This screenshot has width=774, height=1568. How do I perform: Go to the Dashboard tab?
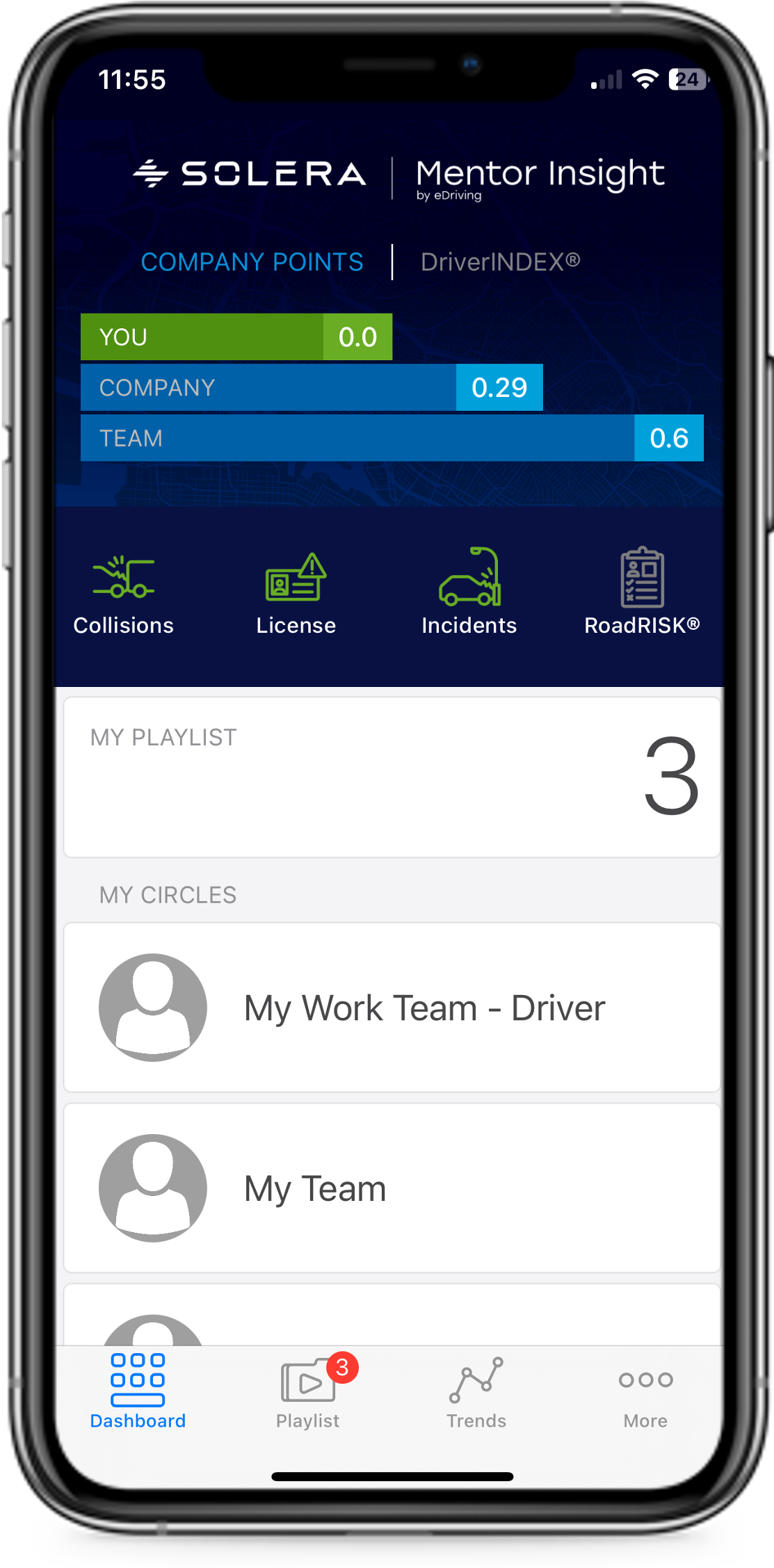point(138,1392)
